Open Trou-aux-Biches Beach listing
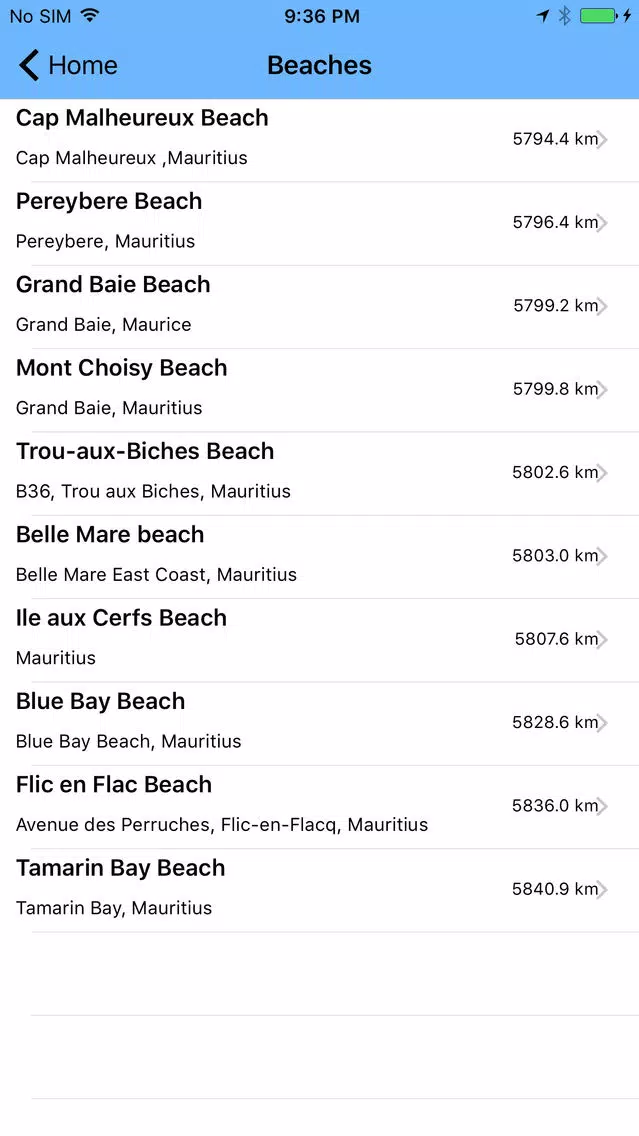Image resolution: width=639 pixels, height=1136 pixels. (x=320, y=473)
